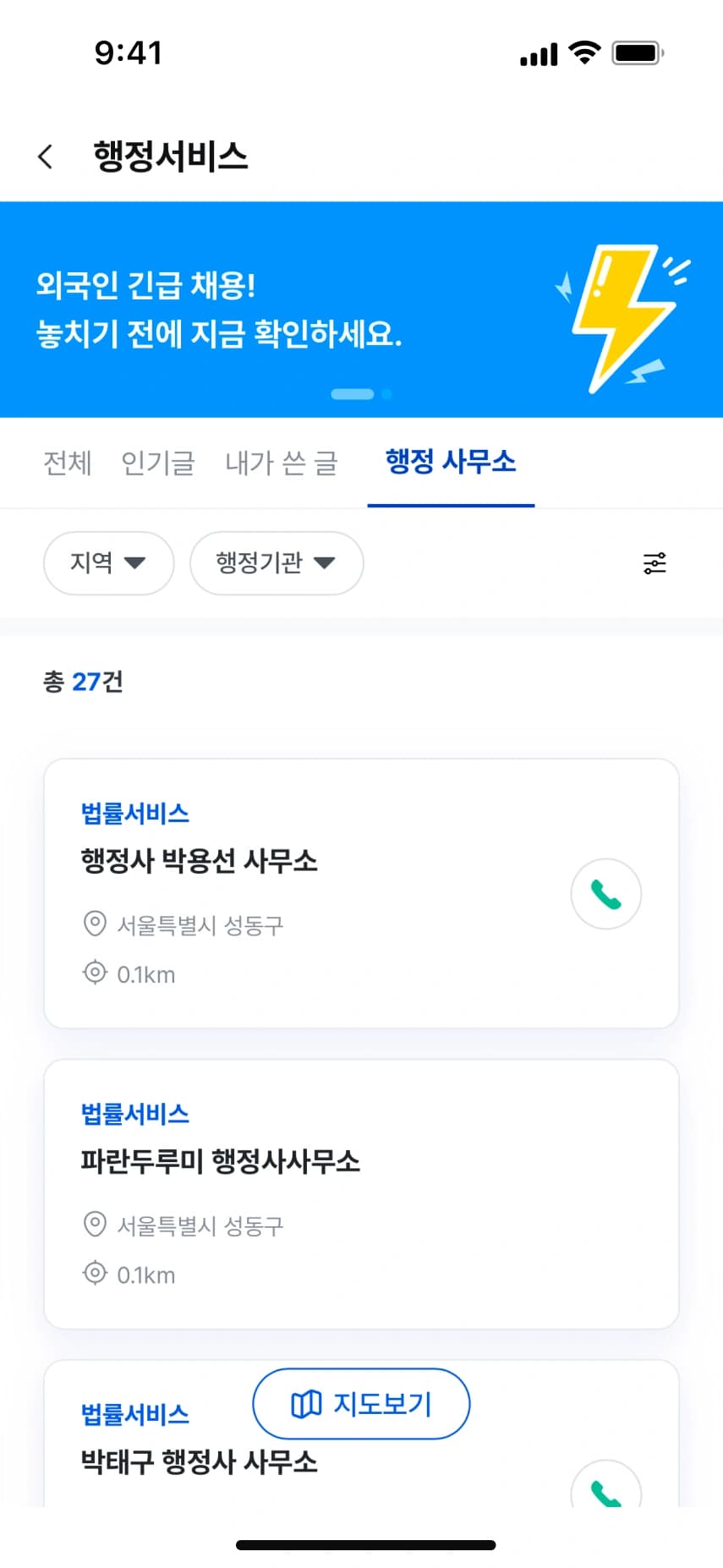Expand the 지역 dropdown filter
This screenshot has width=723, height=1568.
108,562
